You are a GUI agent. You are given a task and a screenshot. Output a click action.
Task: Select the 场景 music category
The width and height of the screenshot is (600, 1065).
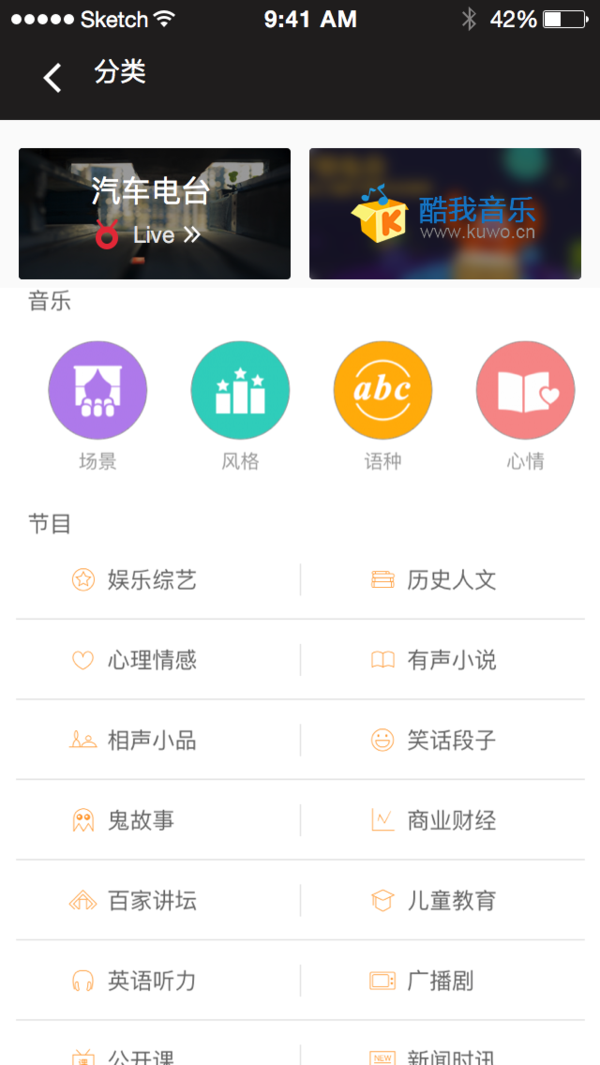pos(98,391)
